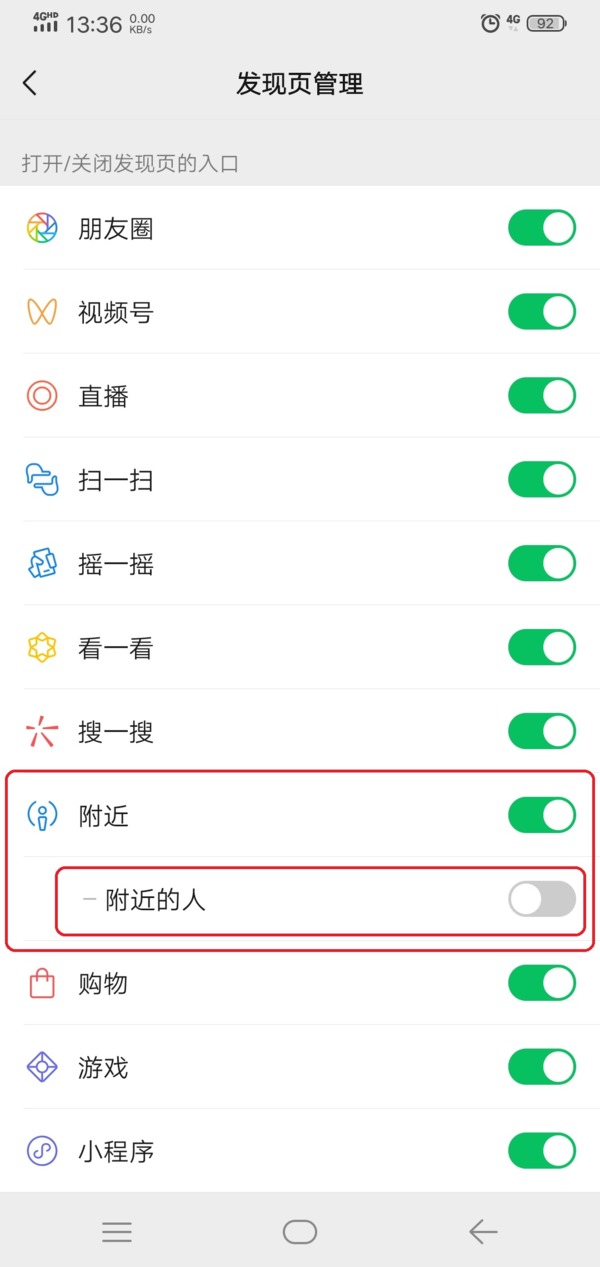
Task: Enable 附近的人
Action: tap(542, 900)
